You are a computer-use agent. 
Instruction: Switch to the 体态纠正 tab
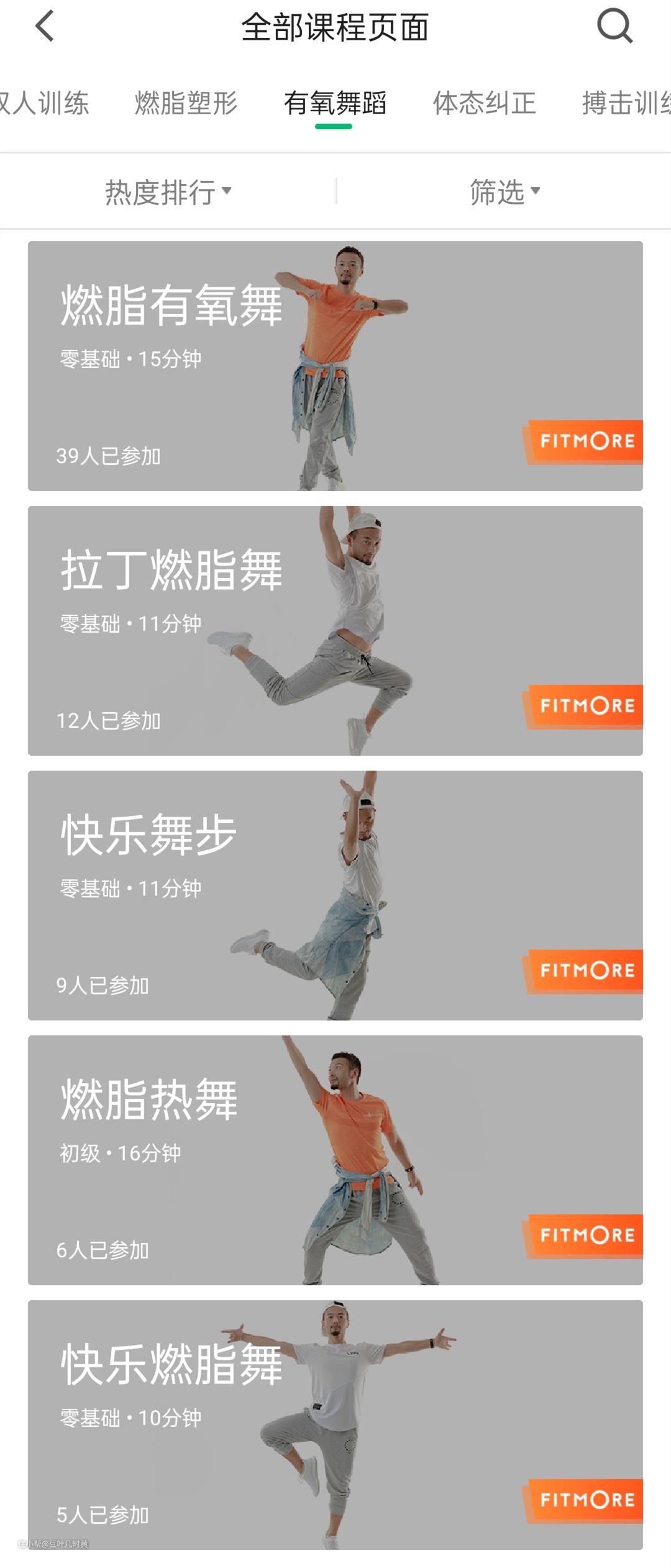484,103
